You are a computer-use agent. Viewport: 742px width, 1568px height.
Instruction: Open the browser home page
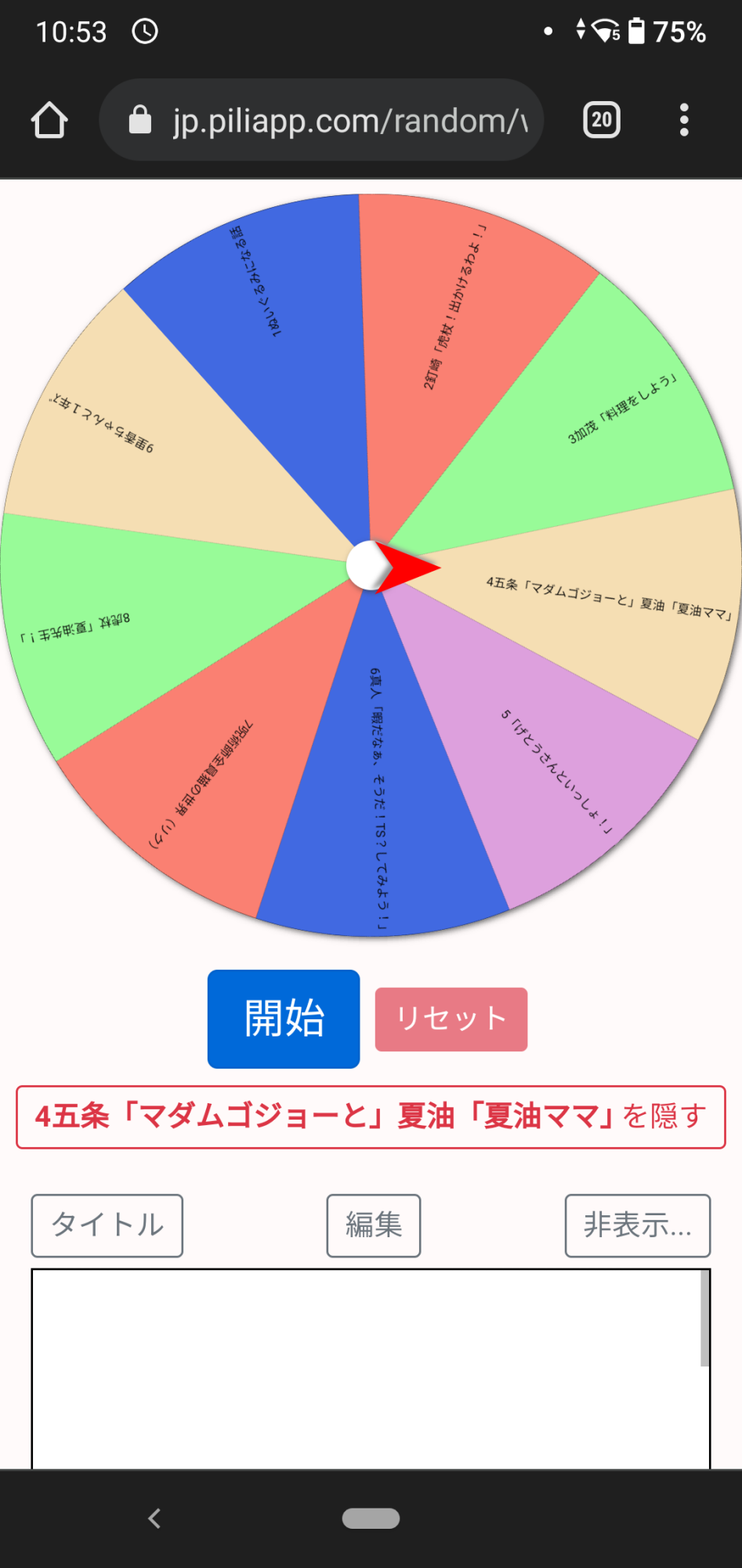coord(49,120)
